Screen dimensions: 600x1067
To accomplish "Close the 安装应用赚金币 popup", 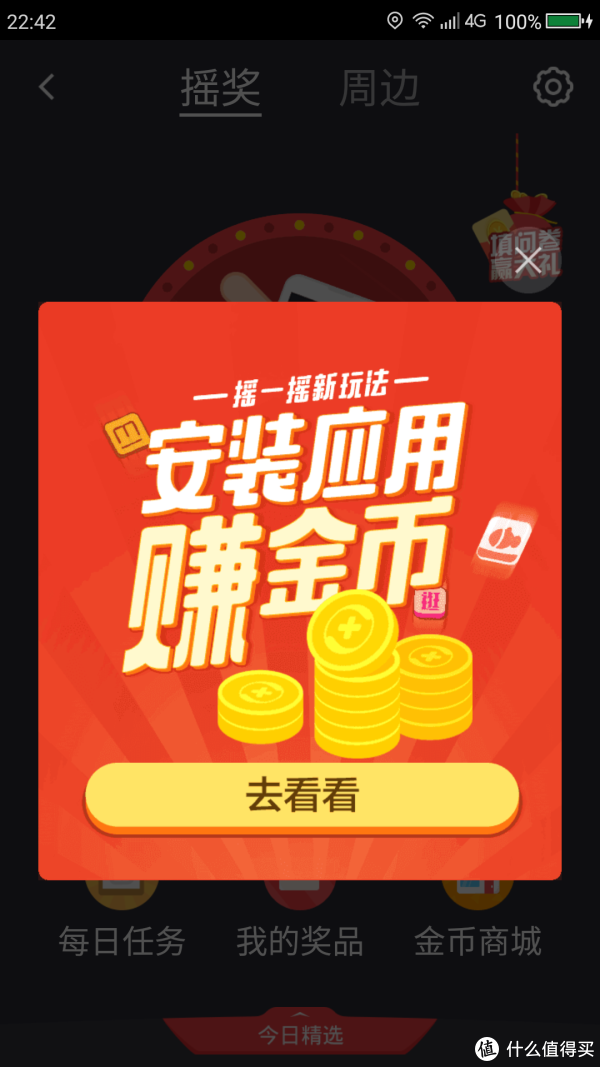I will click(529, 261).
